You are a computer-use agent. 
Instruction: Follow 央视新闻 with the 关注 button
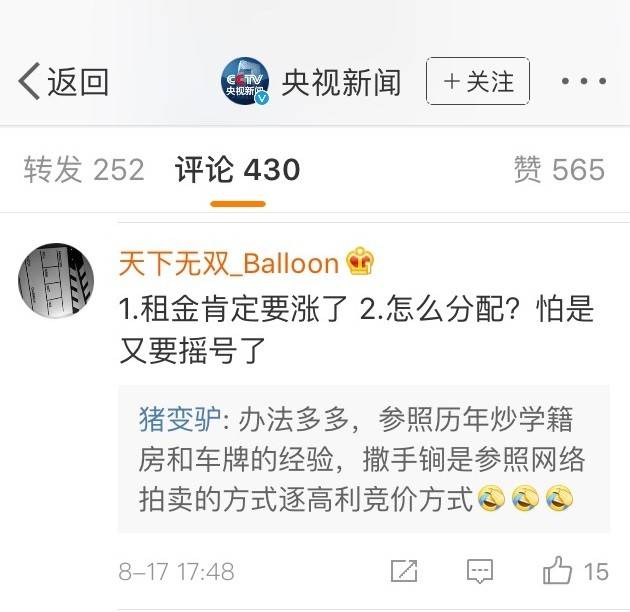coord(477,82)
